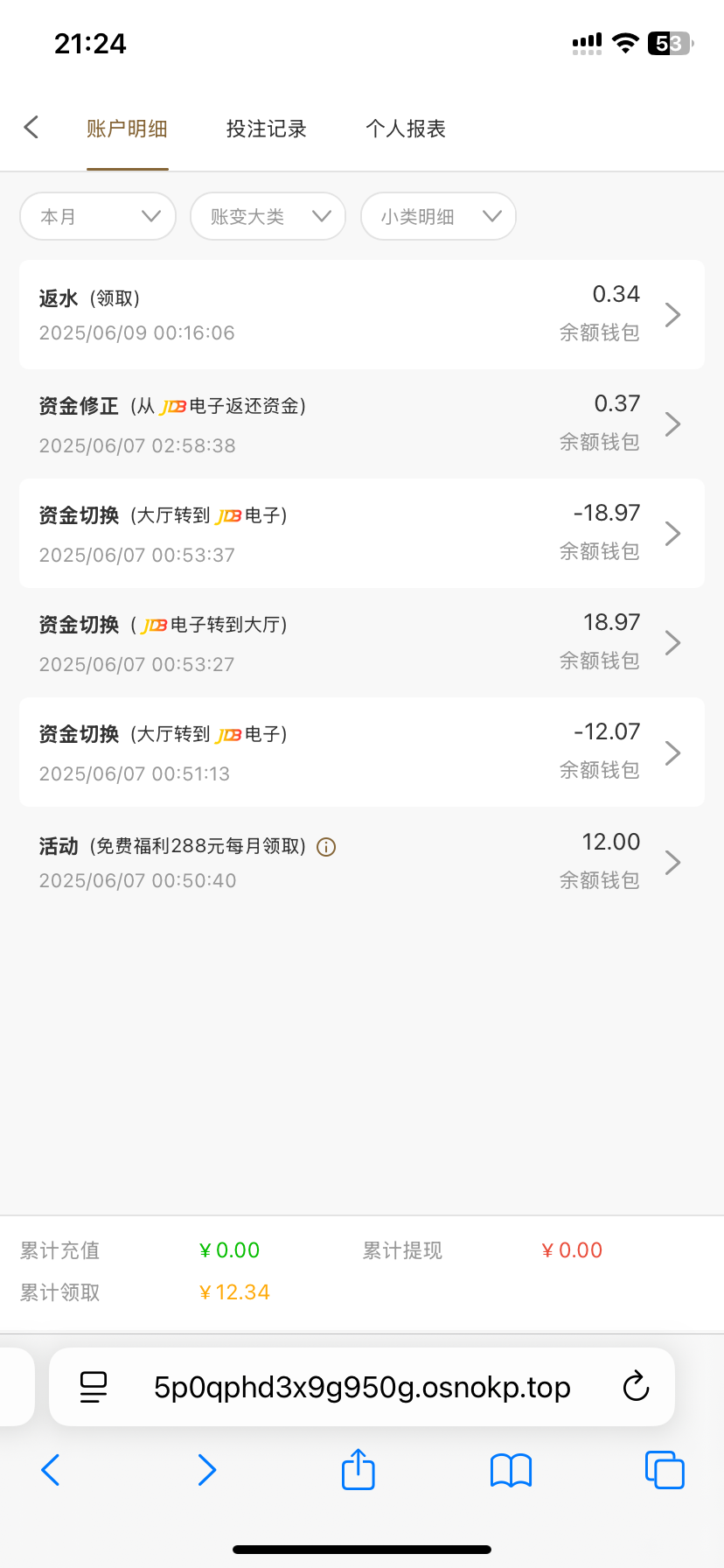Switch to the 投注记录 tab
The image size is (724, 1568).
click(x=266, y=129)
